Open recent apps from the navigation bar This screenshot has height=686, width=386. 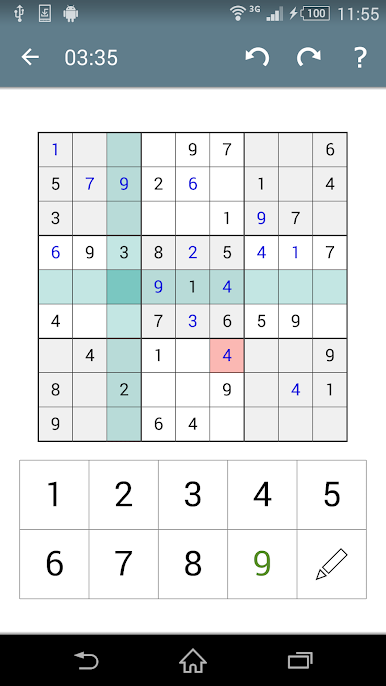[300, 661]
